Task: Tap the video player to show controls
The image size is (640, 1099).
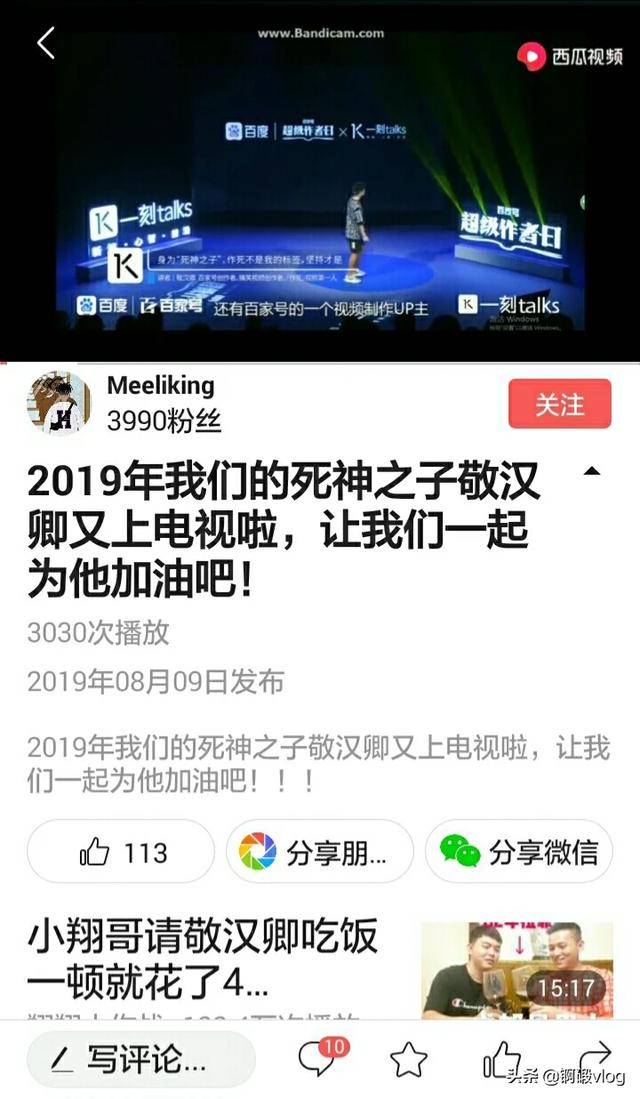Action: (x=320, y=181)
